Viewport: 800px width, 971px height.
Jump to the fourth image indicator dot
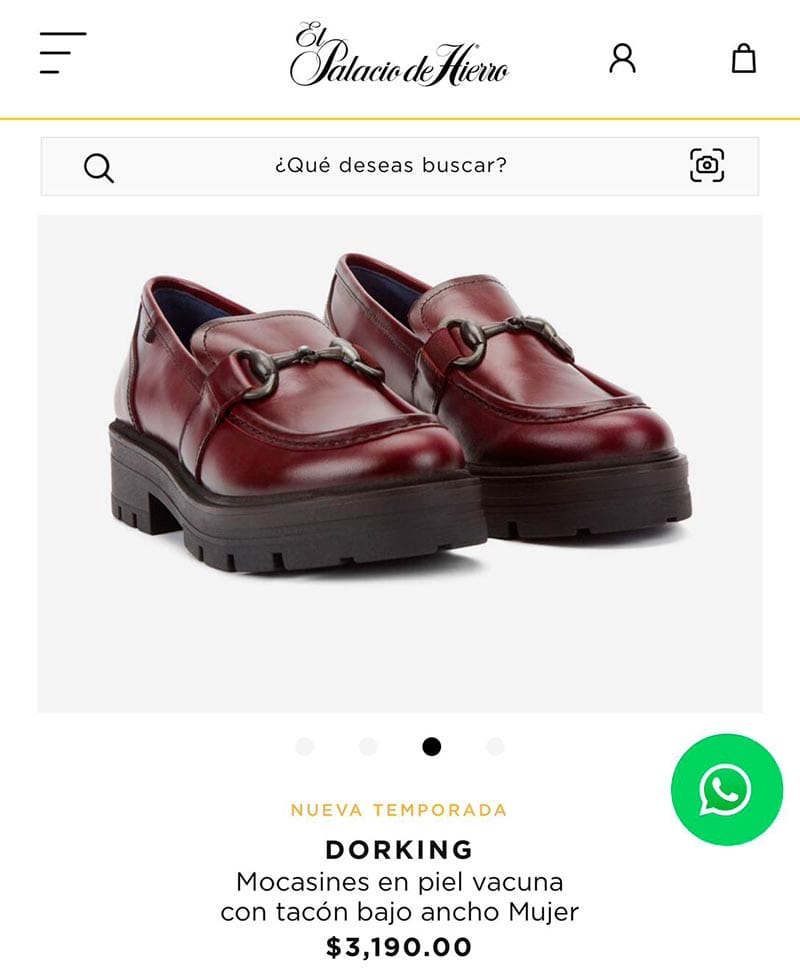pos(495,747)
